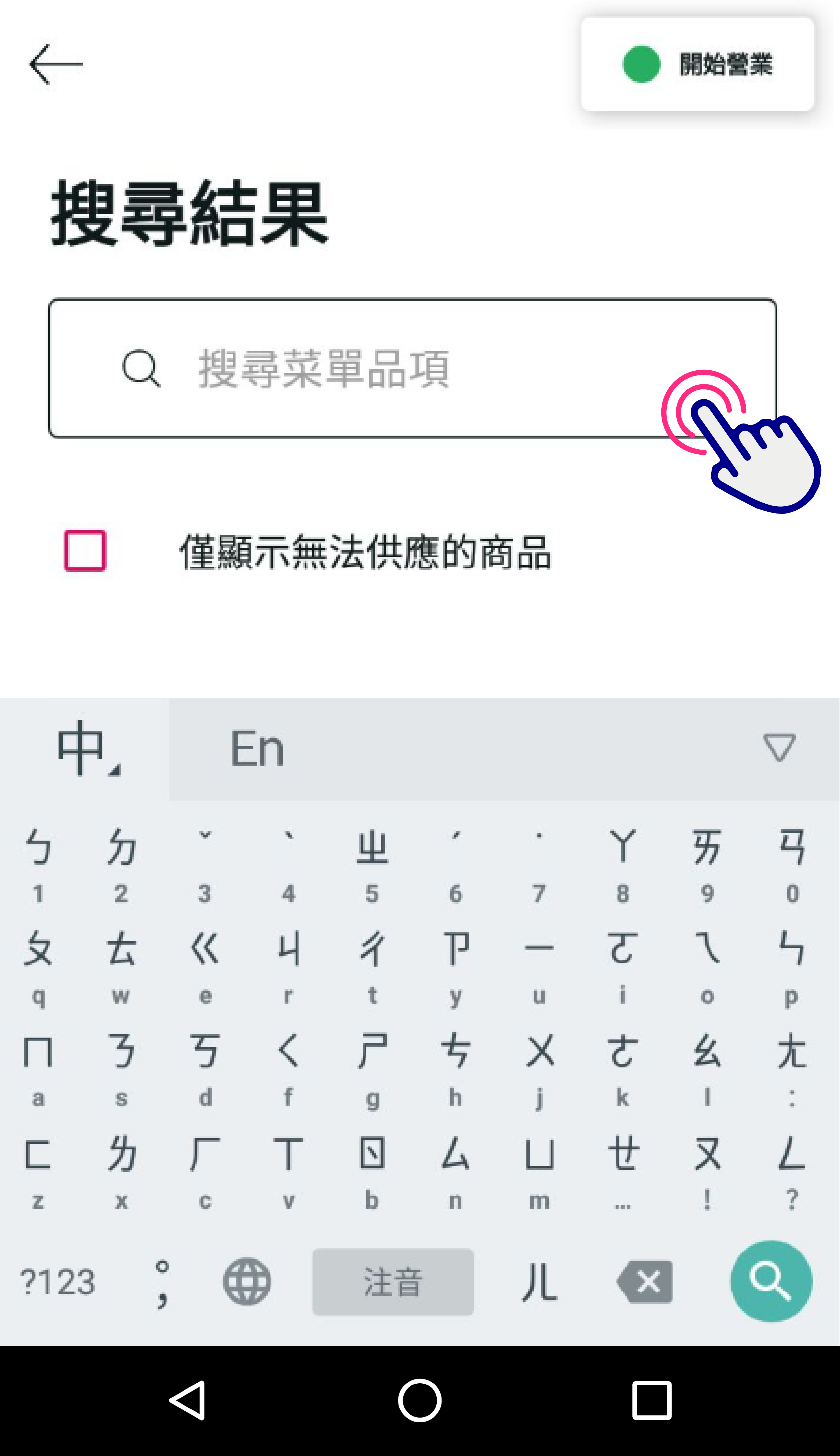
Task: Switch keyboard to En input
Action: [257, 749]
